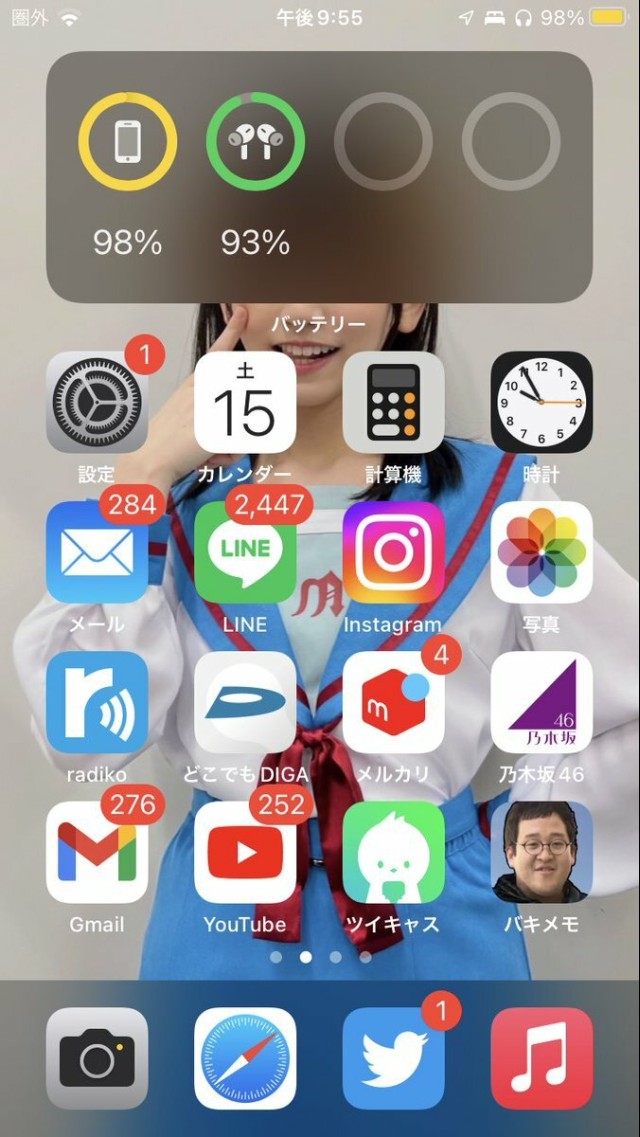Open the 時計 clock app
The height and width of the screenshot is (1137, 640).
pyautogui.click(x=541, y=402)
